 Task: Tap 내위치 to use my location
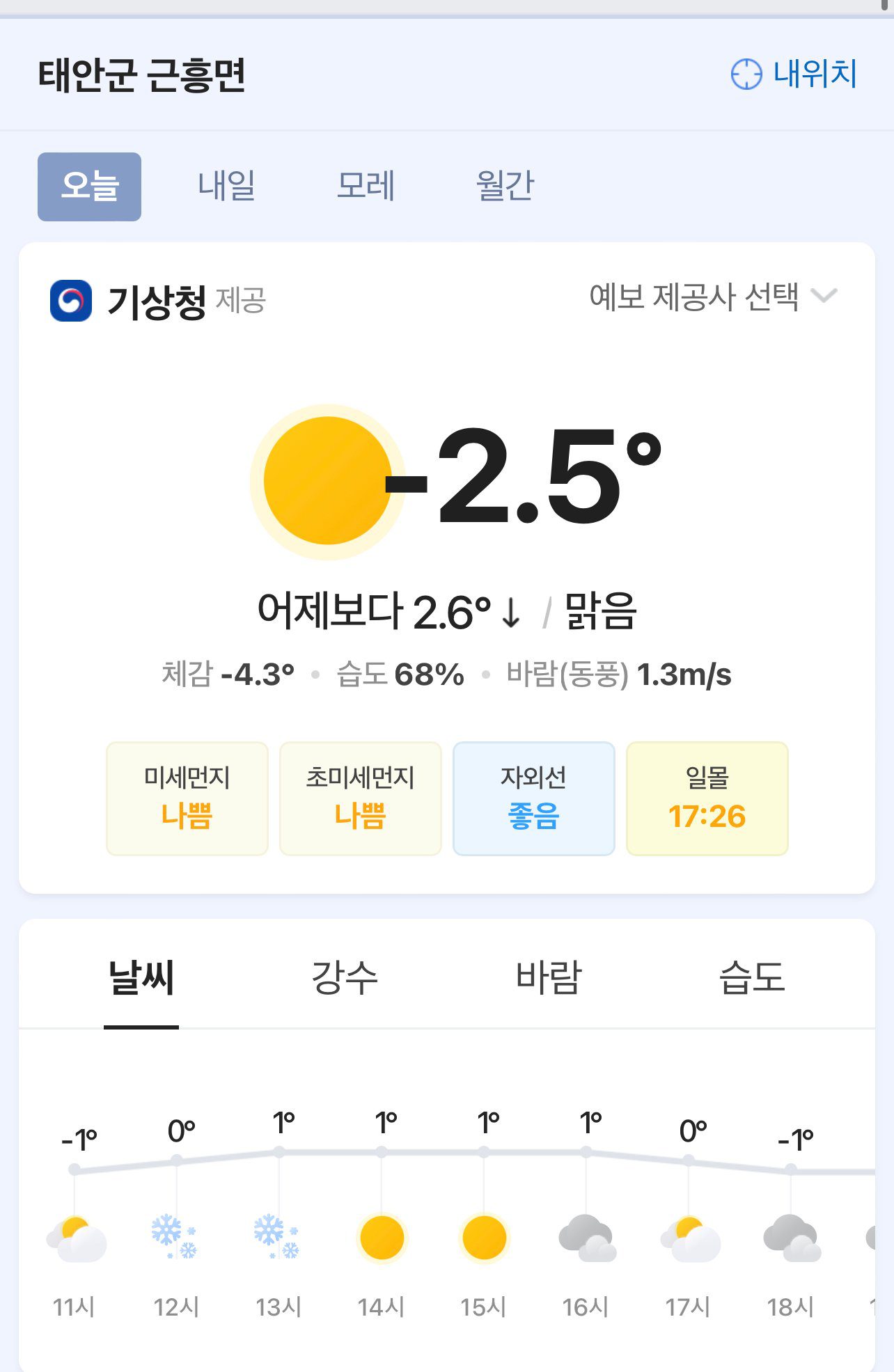point(795,74)
